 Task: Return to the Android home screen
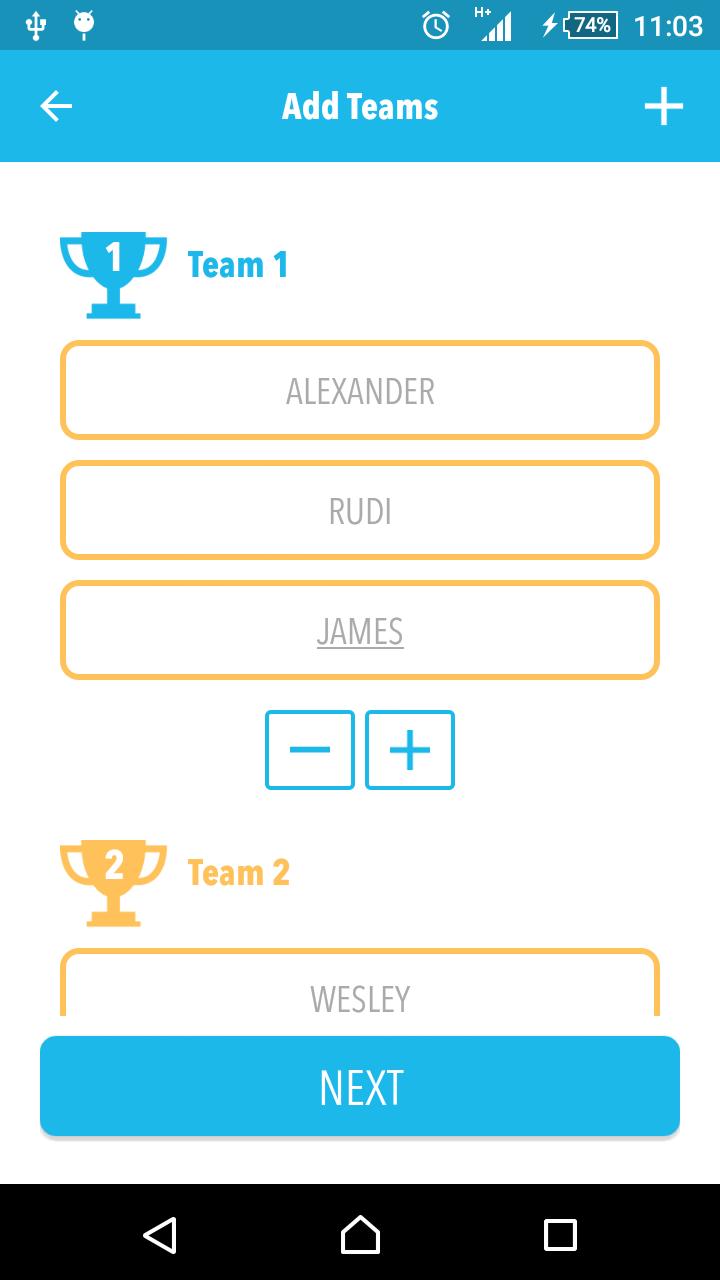point(360,1235)
